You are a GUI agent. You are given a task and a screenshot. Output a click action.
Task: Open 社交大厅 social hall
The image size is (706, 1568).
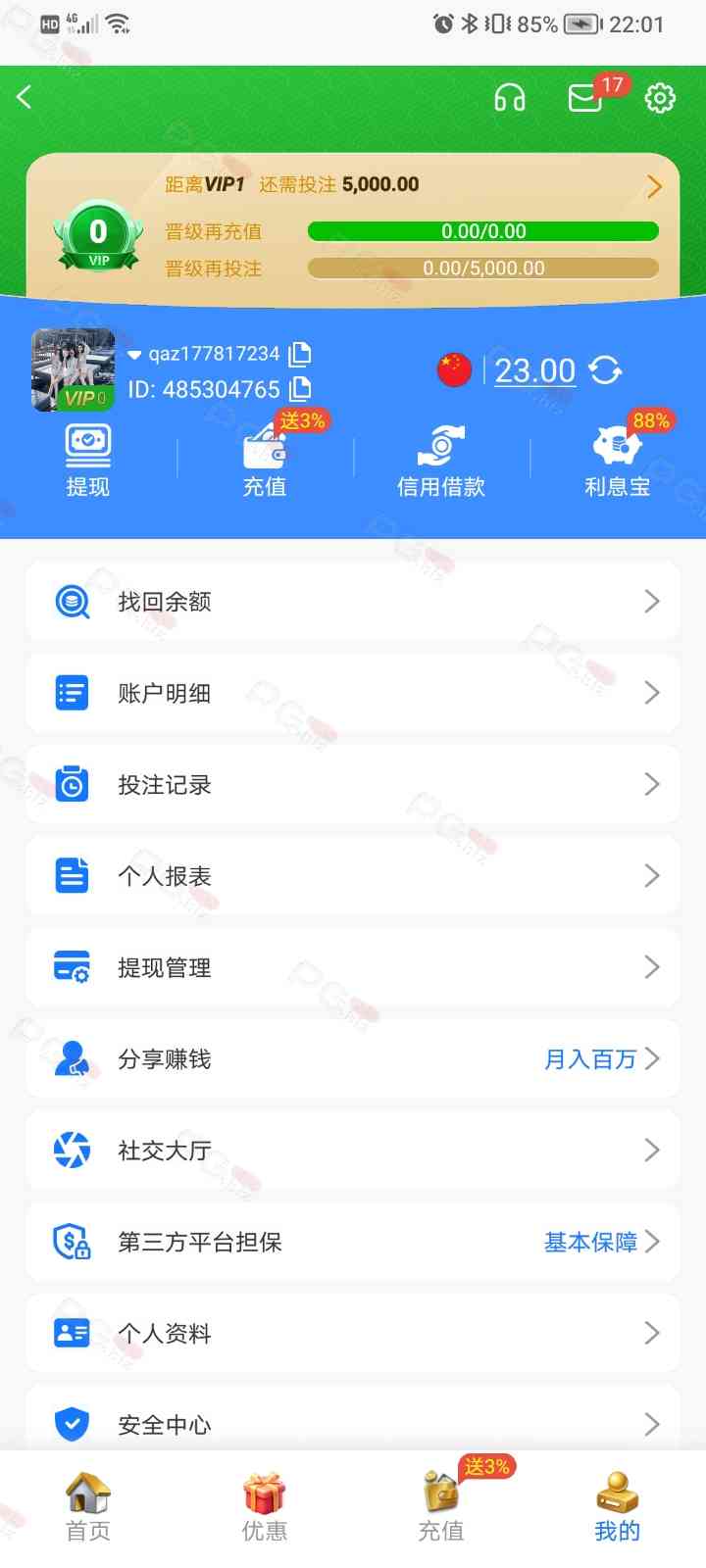[353, 1150]
